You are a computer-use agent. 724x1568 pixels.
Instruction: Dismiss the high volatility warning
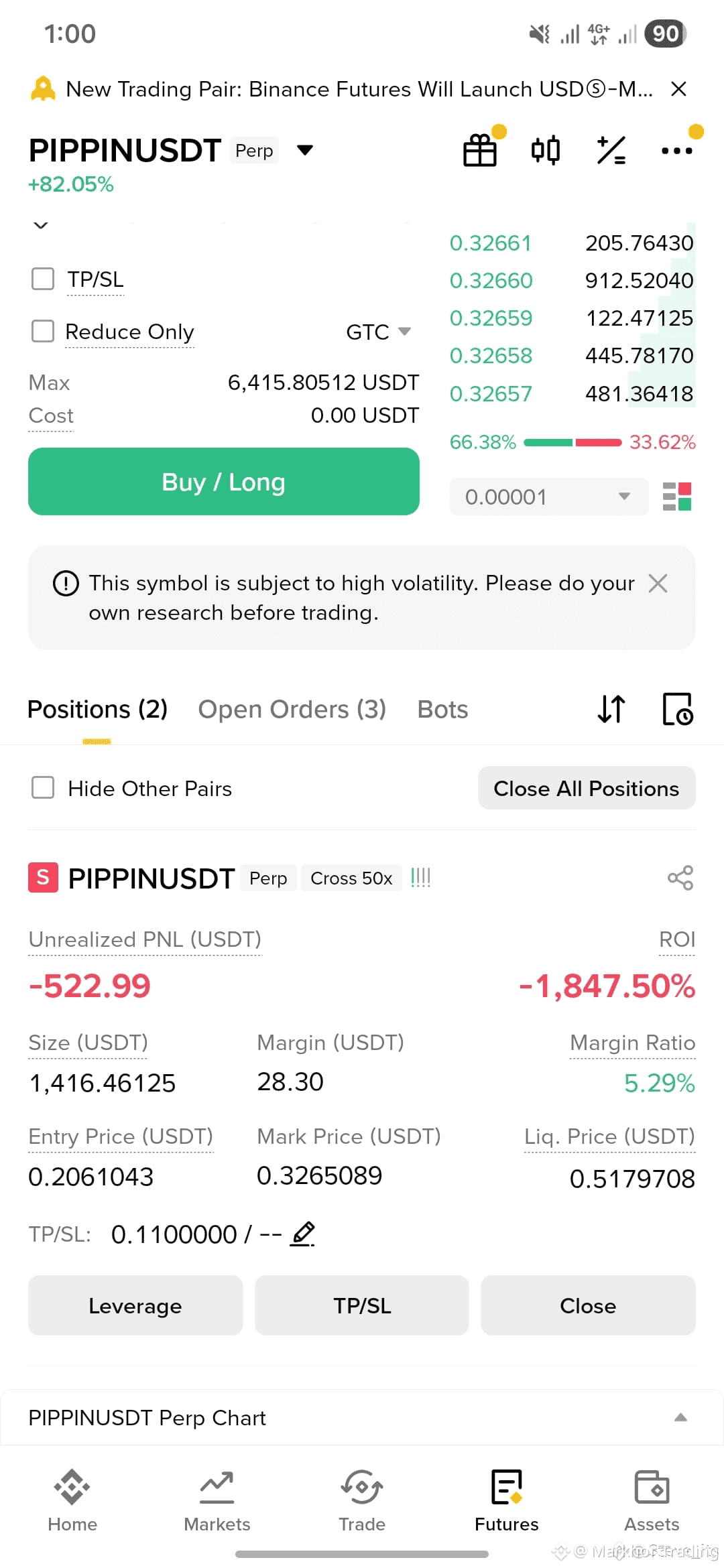[x=658, y=584]
